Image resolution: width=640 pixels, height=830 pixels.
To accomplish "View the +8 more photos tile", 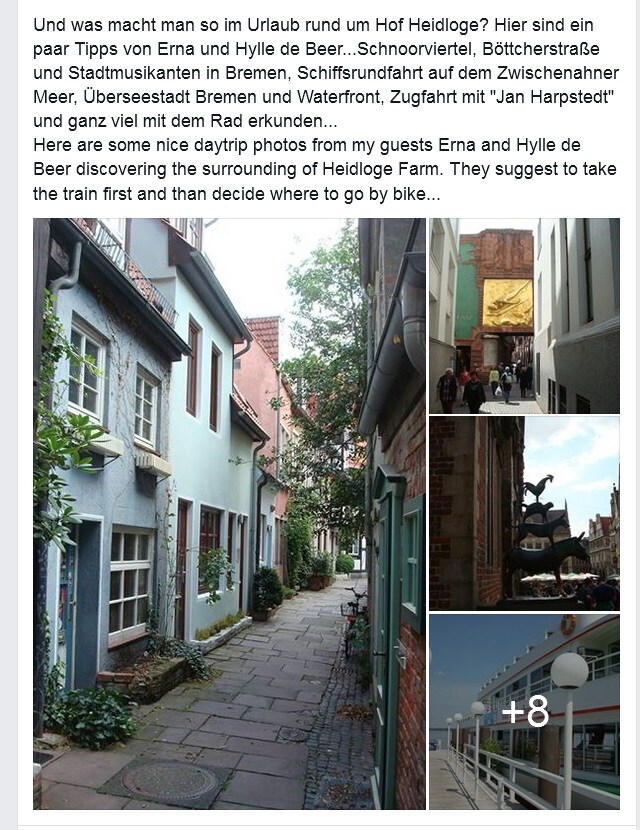I will point(524,711).
